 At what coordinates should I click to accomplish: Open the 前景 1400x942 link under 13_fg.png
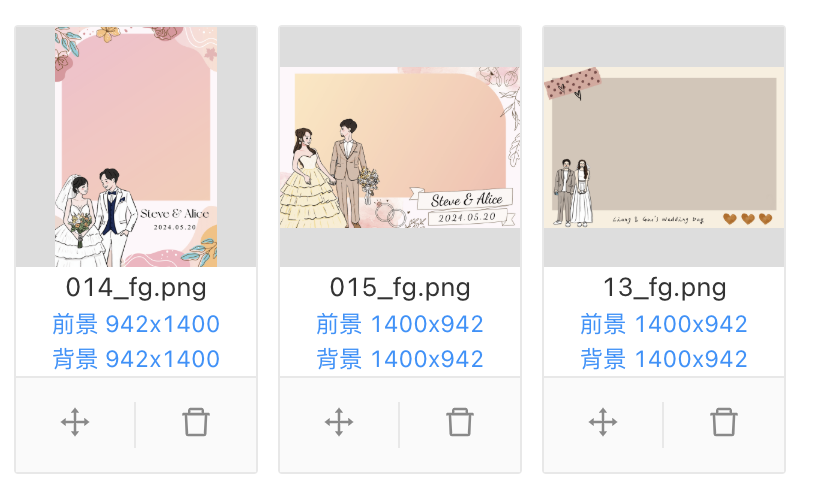664,324
